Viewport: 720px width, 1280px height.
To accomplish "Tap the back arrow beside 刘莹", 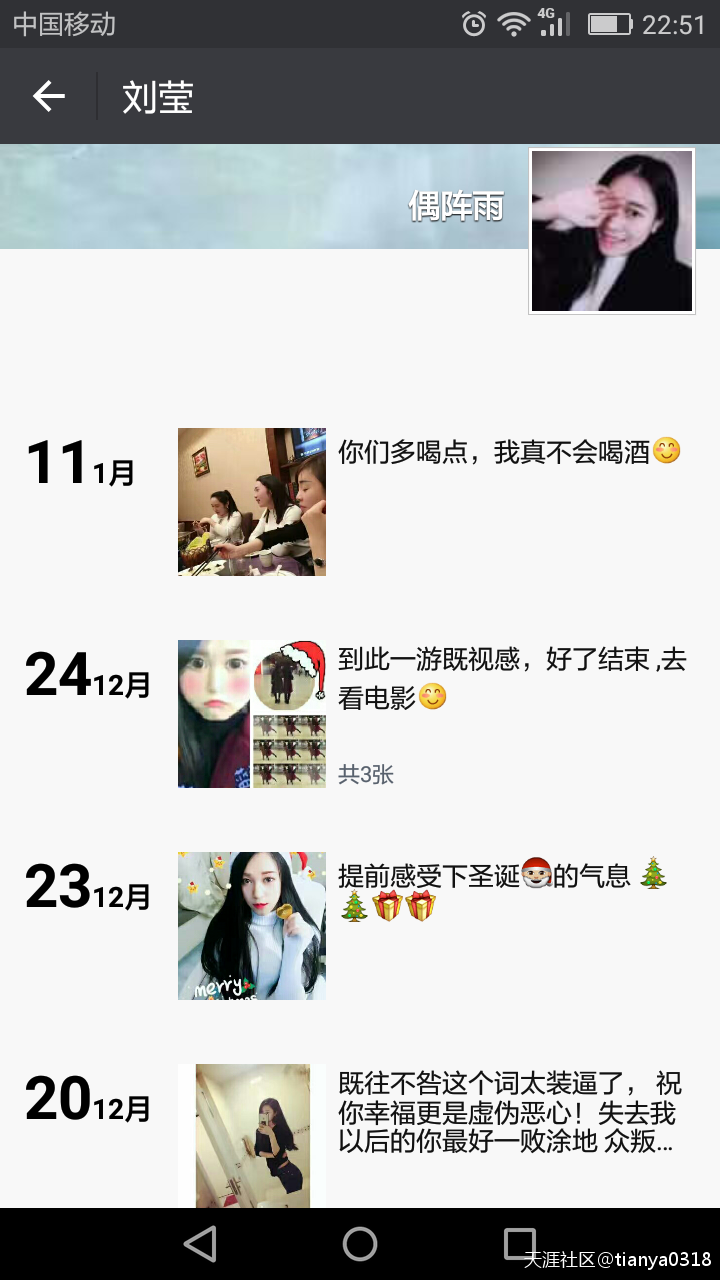I will (47, 96).
